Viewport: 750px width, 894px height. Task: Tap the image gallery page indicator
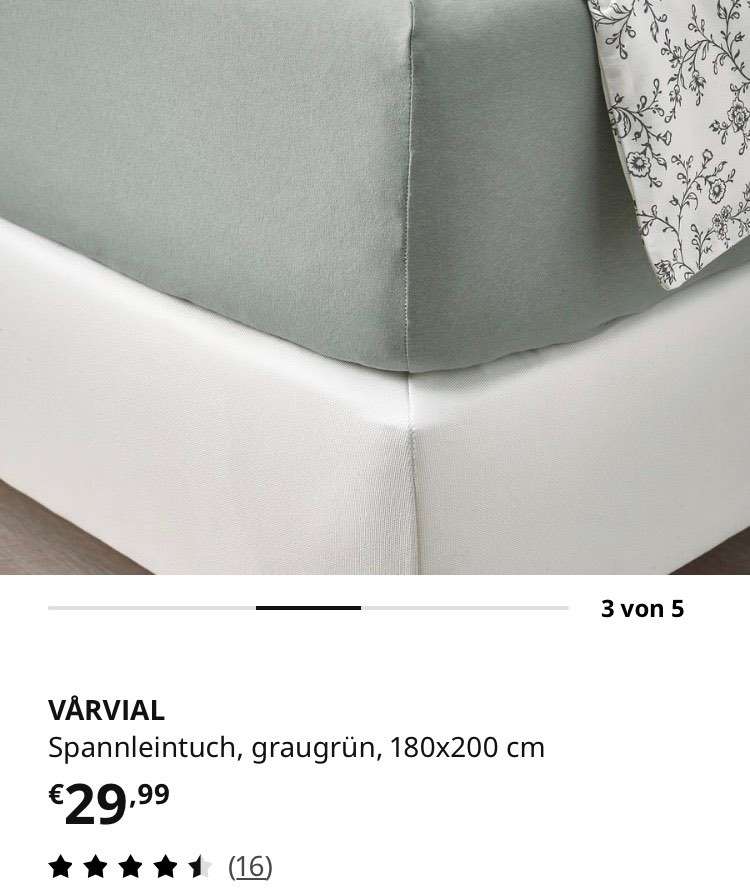point(308,607)
